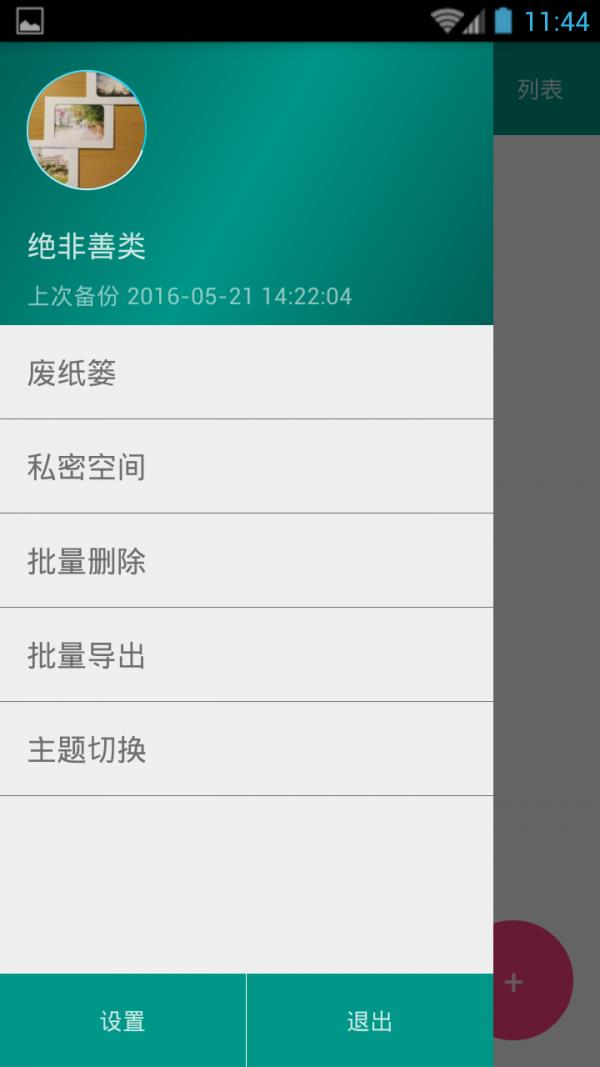Select 批量删除 batch delete
The image size is (600, 1067).
click(x=246, y=561)
